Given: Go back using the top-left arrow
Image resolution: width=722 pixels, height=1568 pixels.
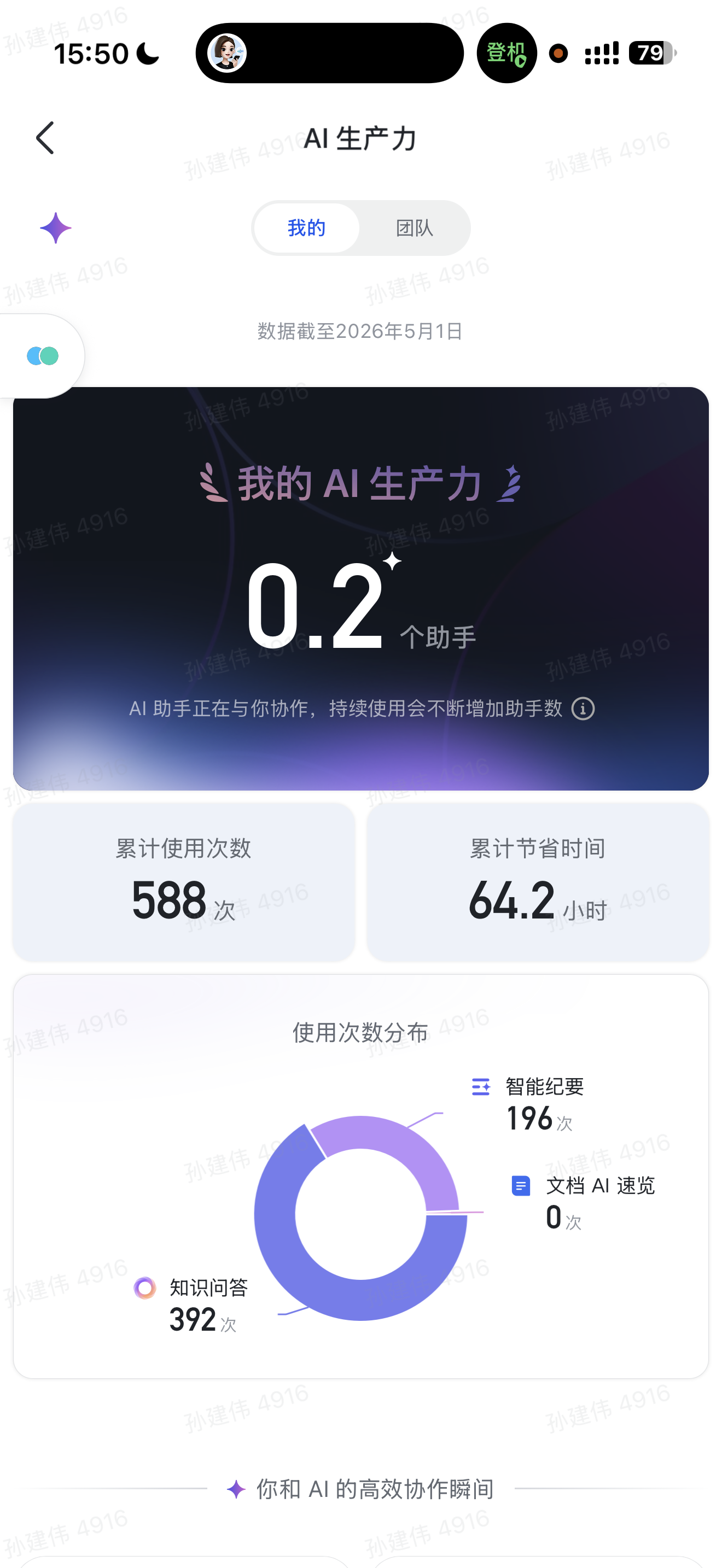Looking at the screenshot, I should (x=45, y=138).
